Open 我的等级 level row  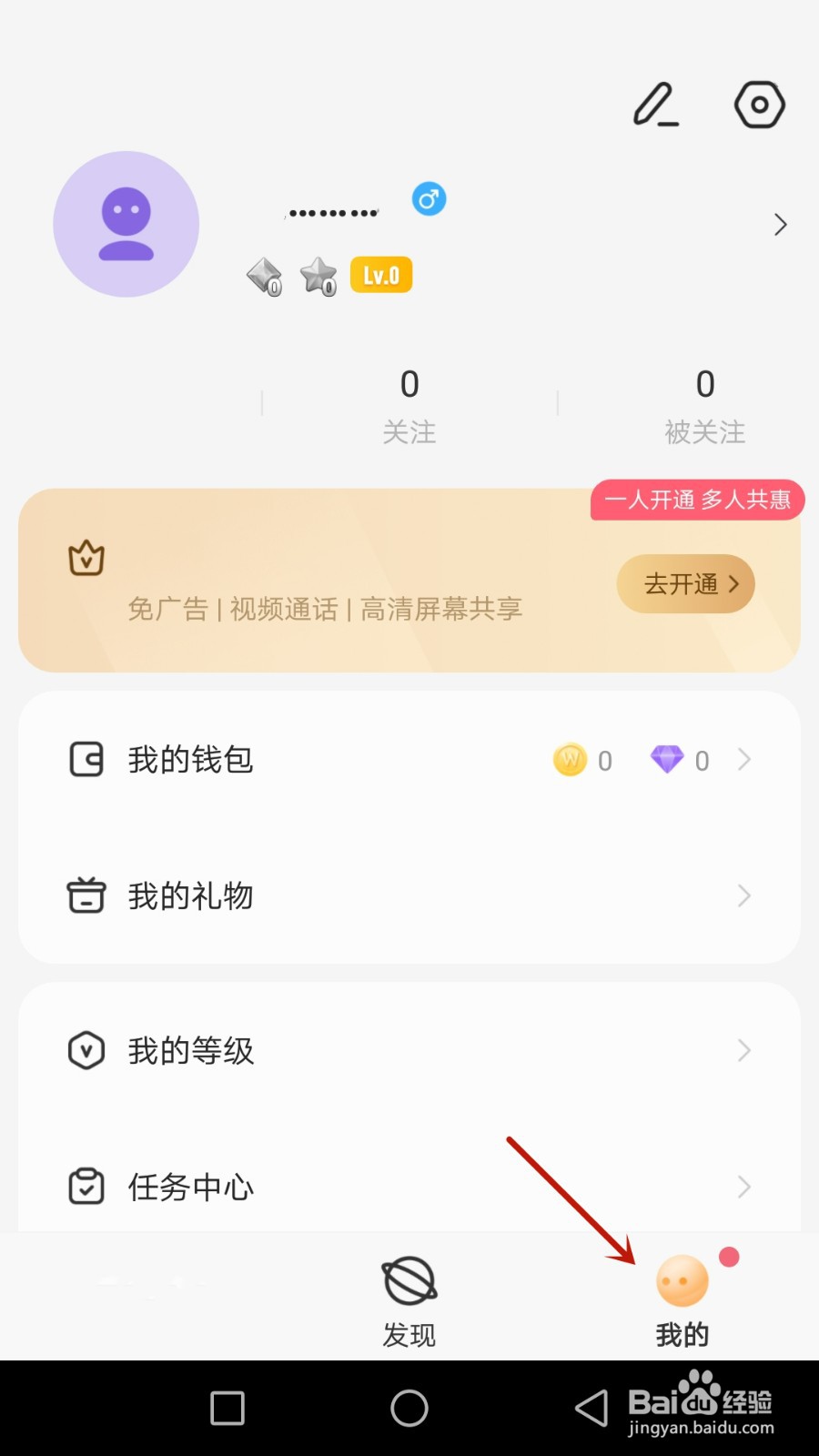pyautogui.click(x=409, y=1050)
